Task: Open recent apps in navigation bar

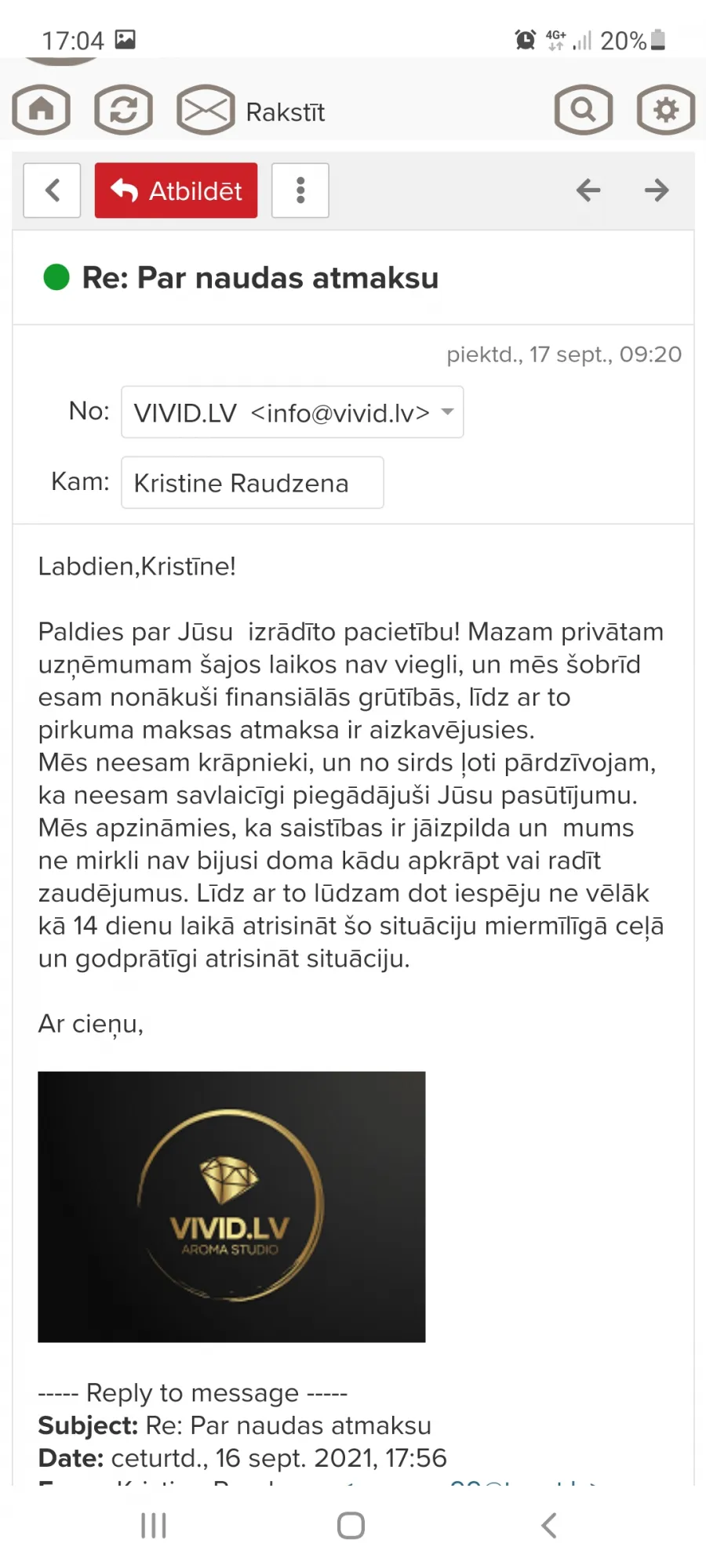Action: [154, 1526]
